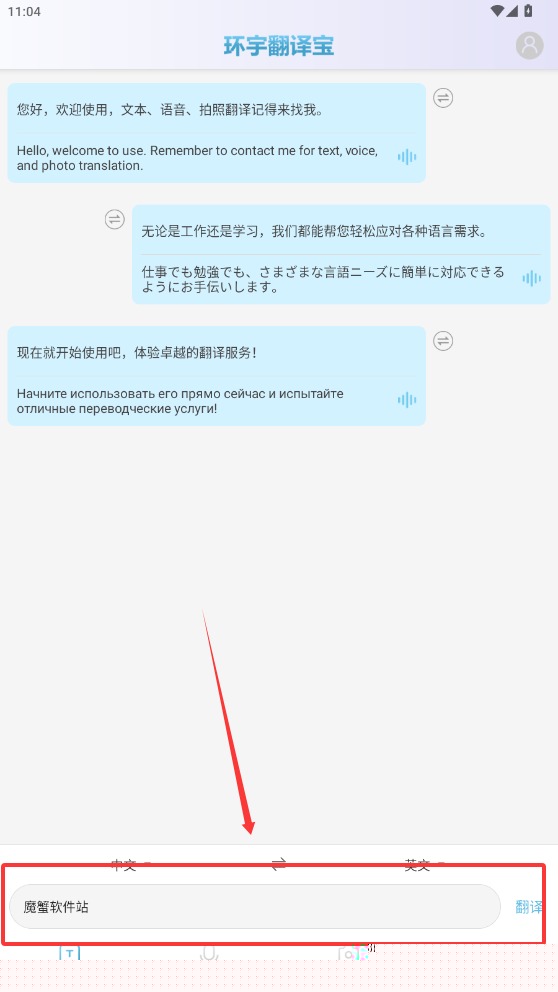Tap swap icon beside the Japanese message

coord(115,220)
